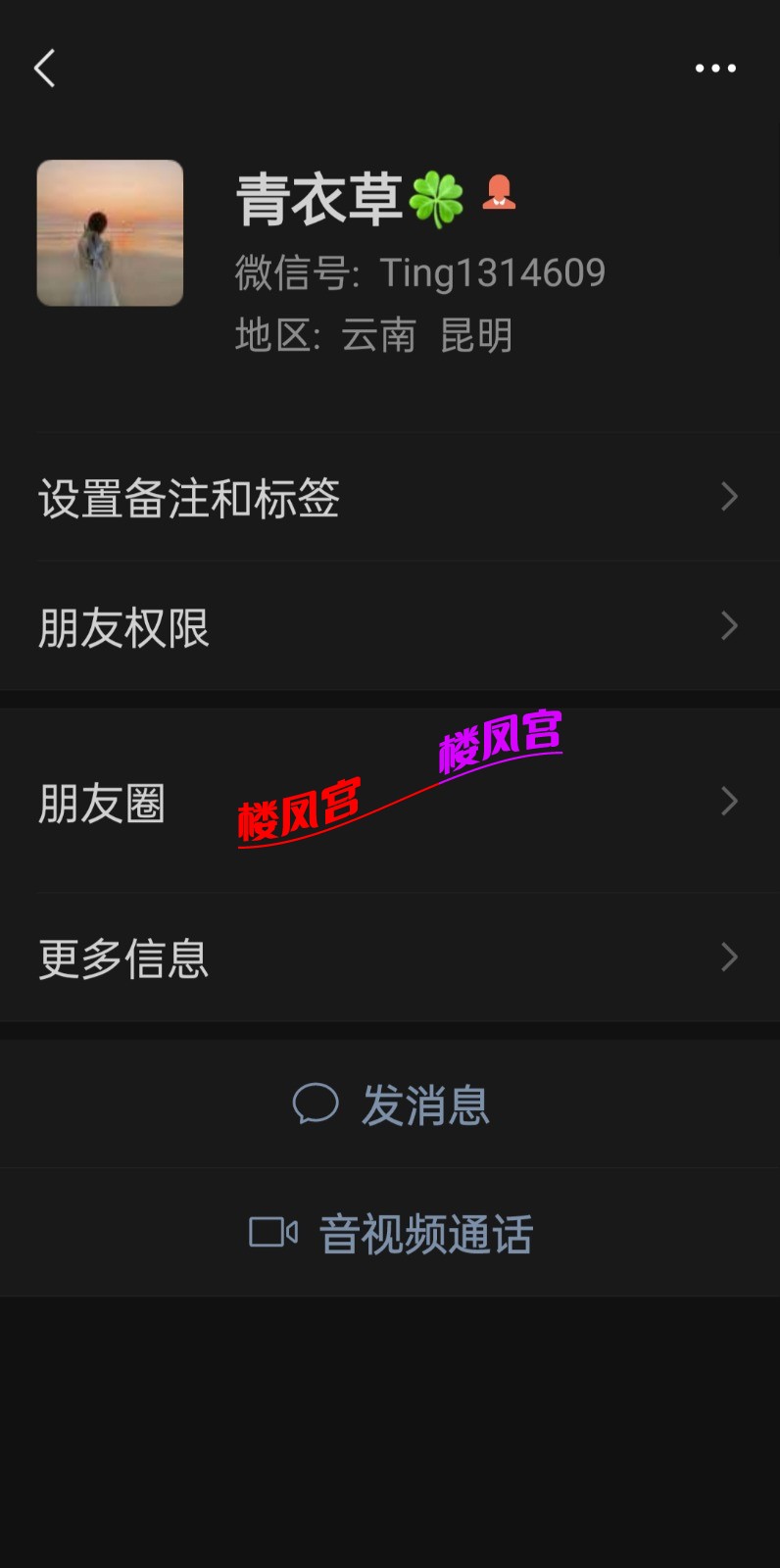Tap 发消息 to send a message
The width and height of the screenshot is (780, 1568).
[x=390, y=1104]
